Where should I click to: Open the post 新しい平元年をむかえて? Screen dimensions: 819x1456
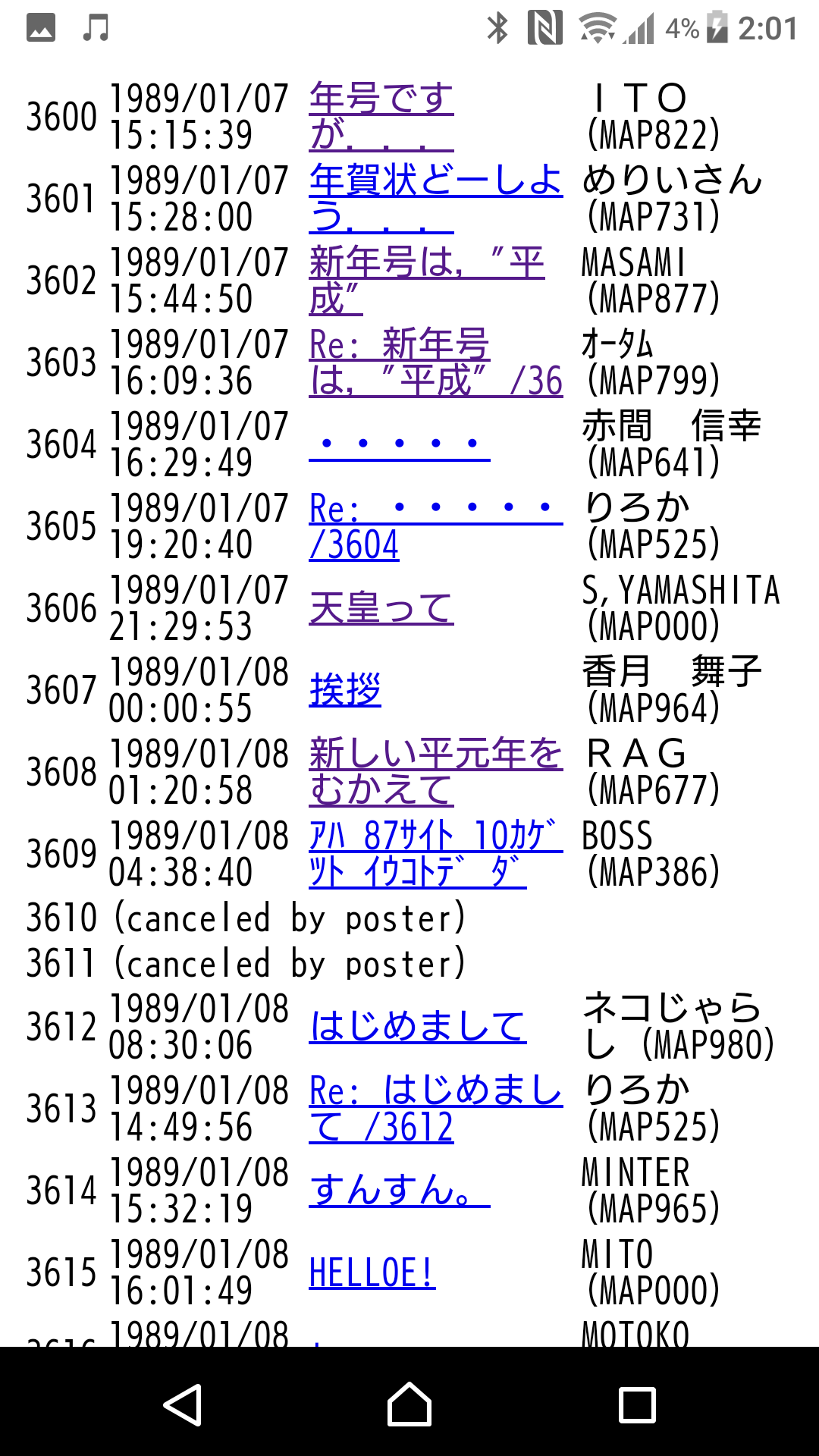[x=435, y=755]
